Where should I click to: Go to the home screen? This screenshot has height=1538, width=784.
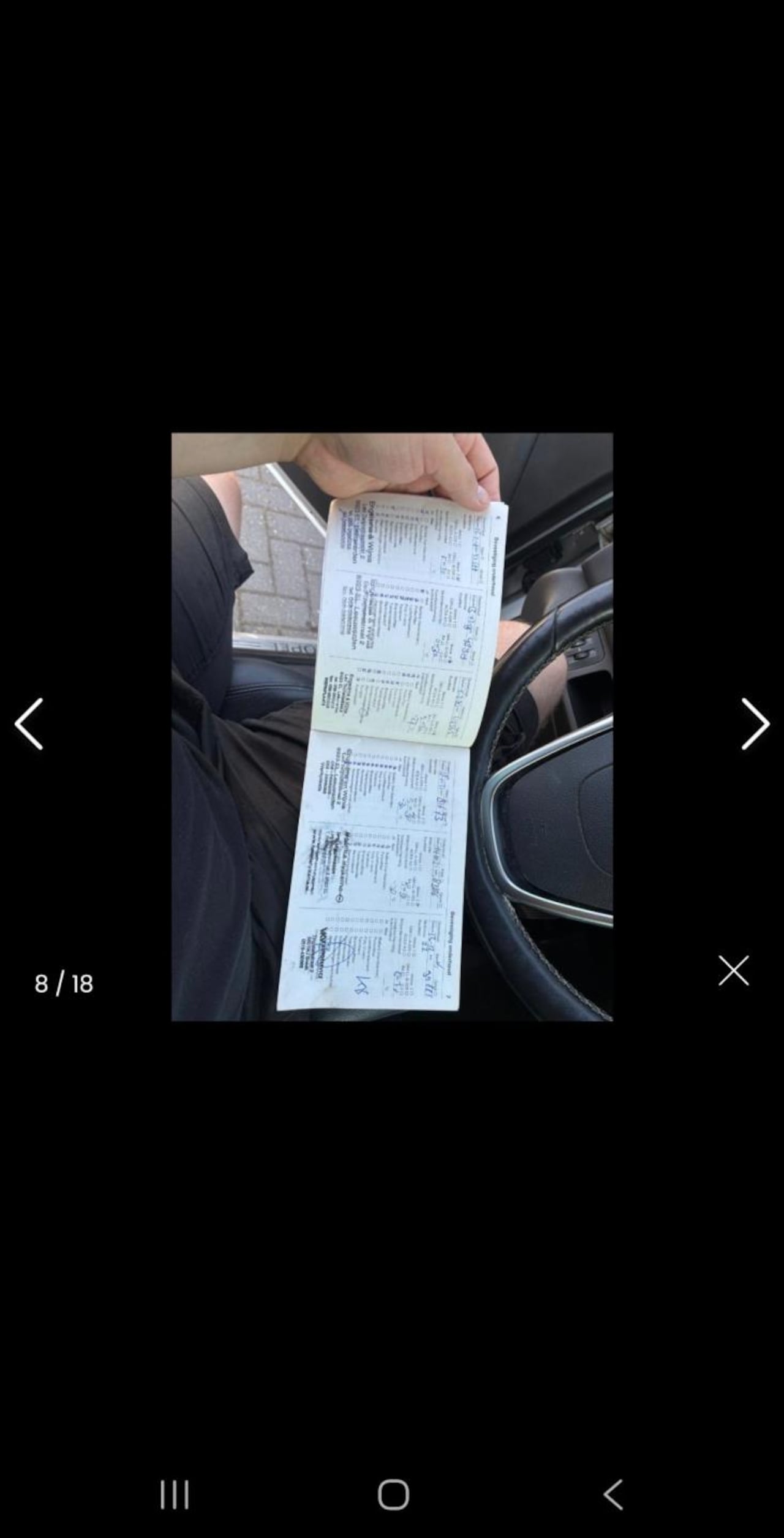click(393, 1495)
